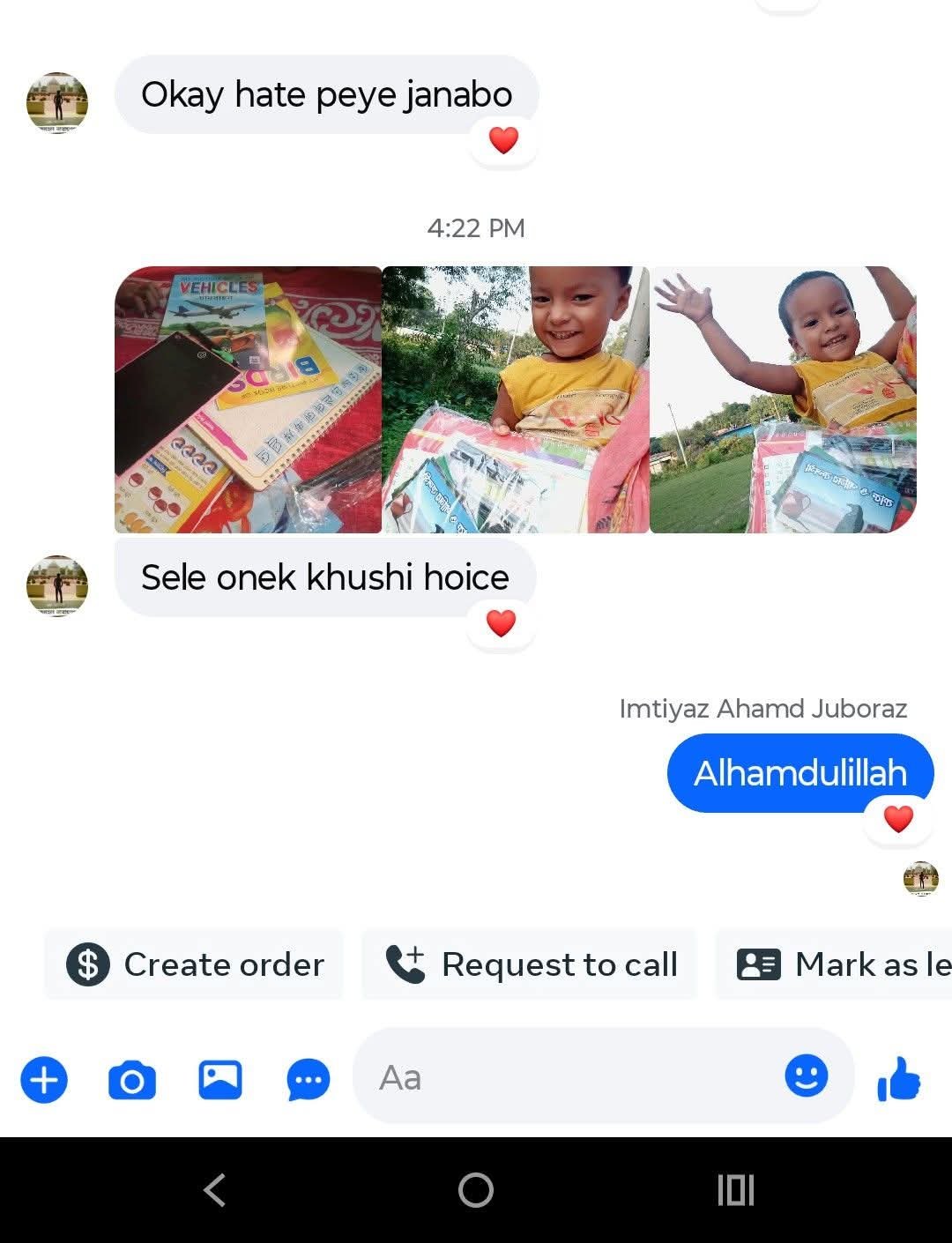The height and width of the screenshot is (1243, 952).
Task: Focus the Aa message input field
Action: click(x=564, y=1077)
